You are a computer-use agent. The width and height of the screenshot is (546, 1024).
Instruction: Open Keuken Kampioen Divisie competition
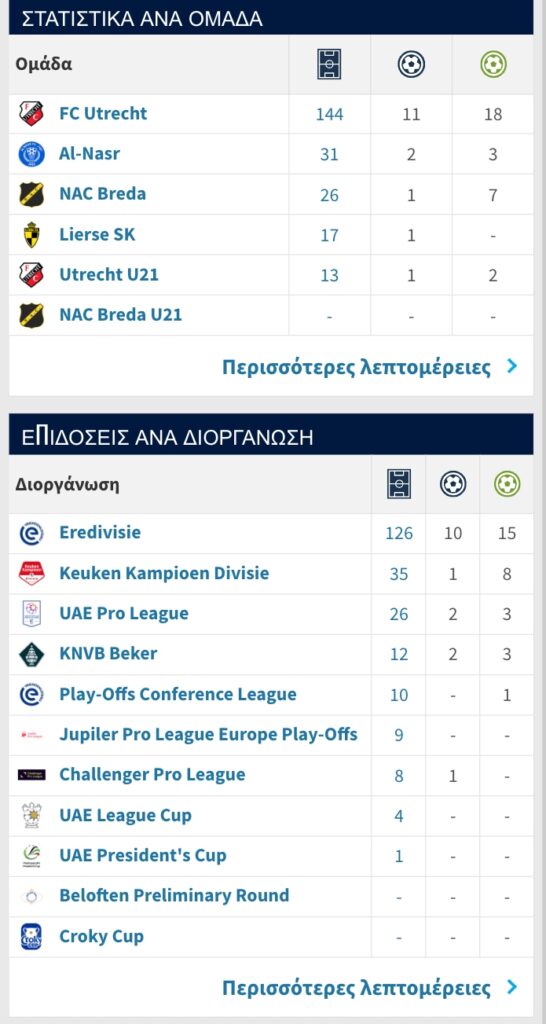coord(164,573)
